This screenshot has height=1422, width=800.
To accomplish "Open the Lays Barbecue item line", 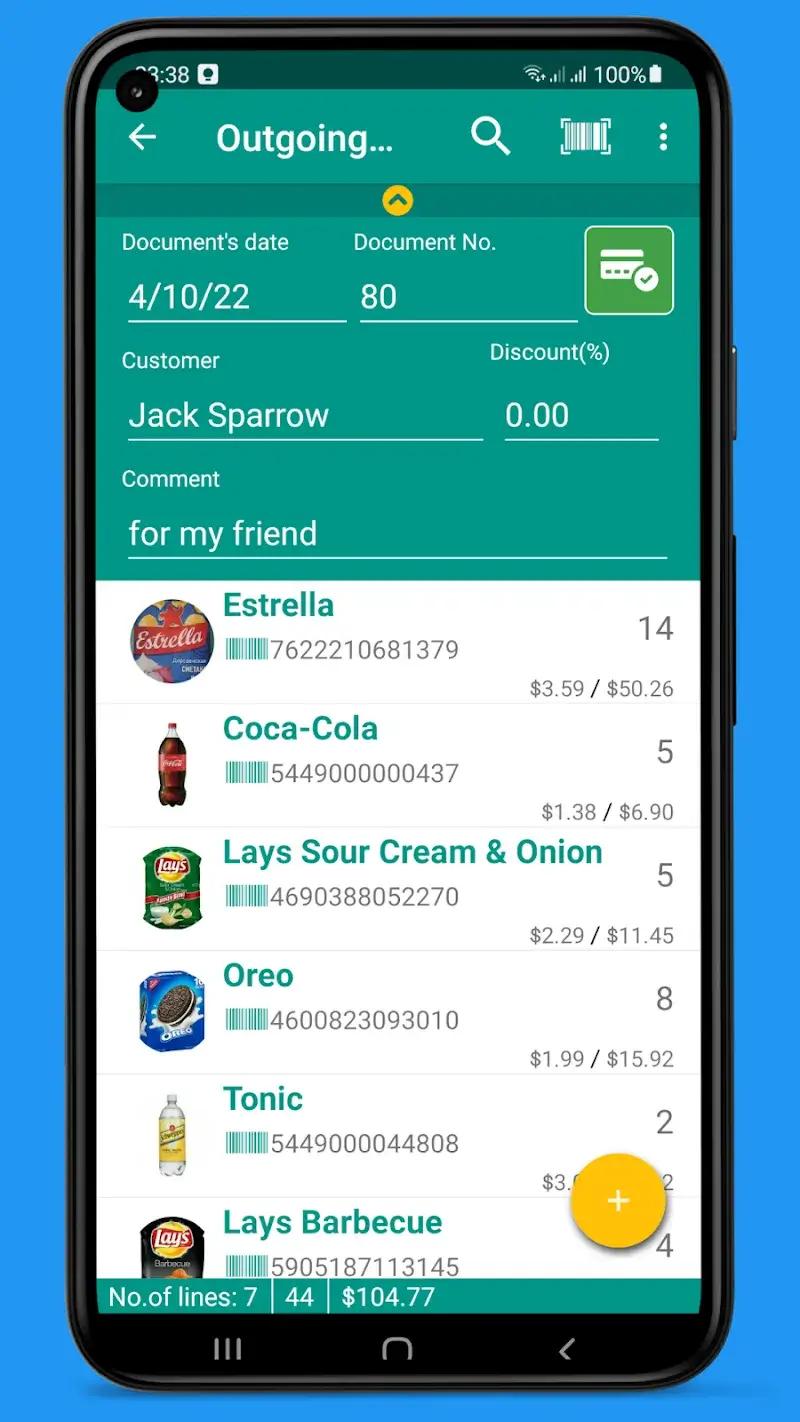I will 380,1240.
